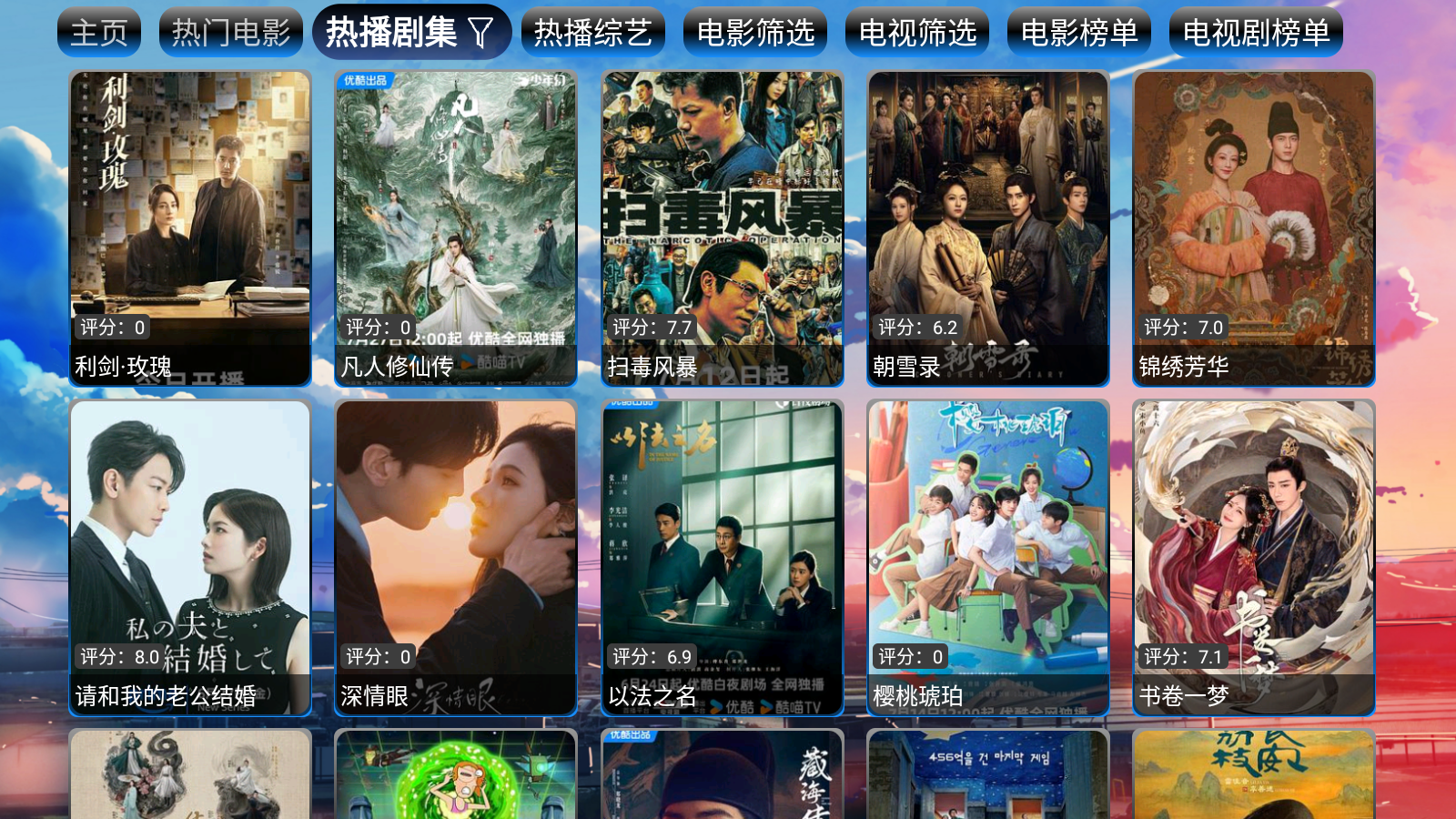
Task: View the 电视剧榜单 tab
Action: click(x=1255, y=33)
